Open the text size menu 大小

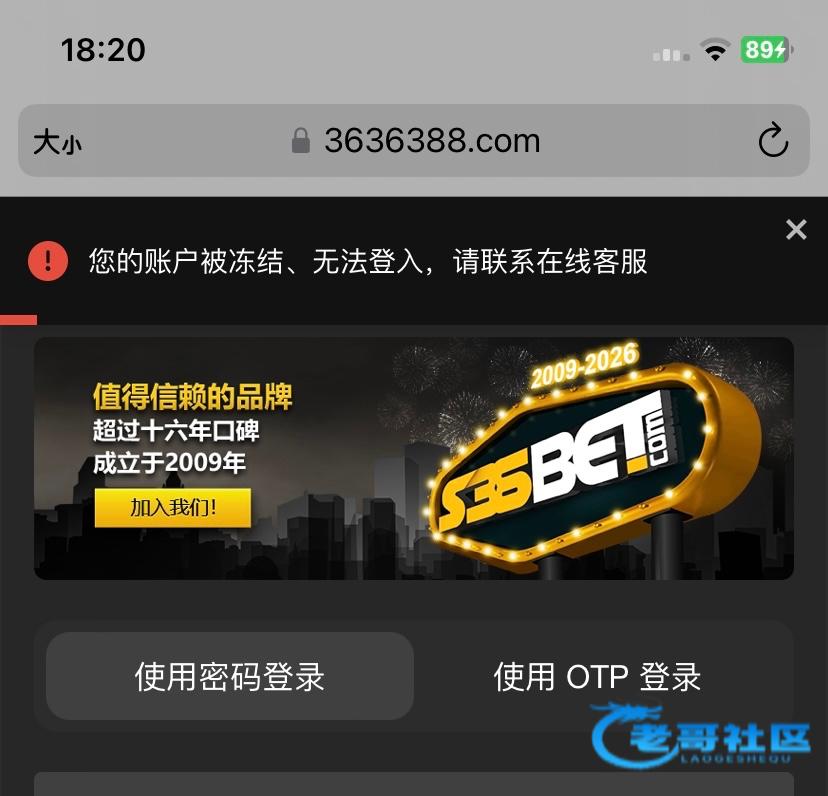[57, 142]
